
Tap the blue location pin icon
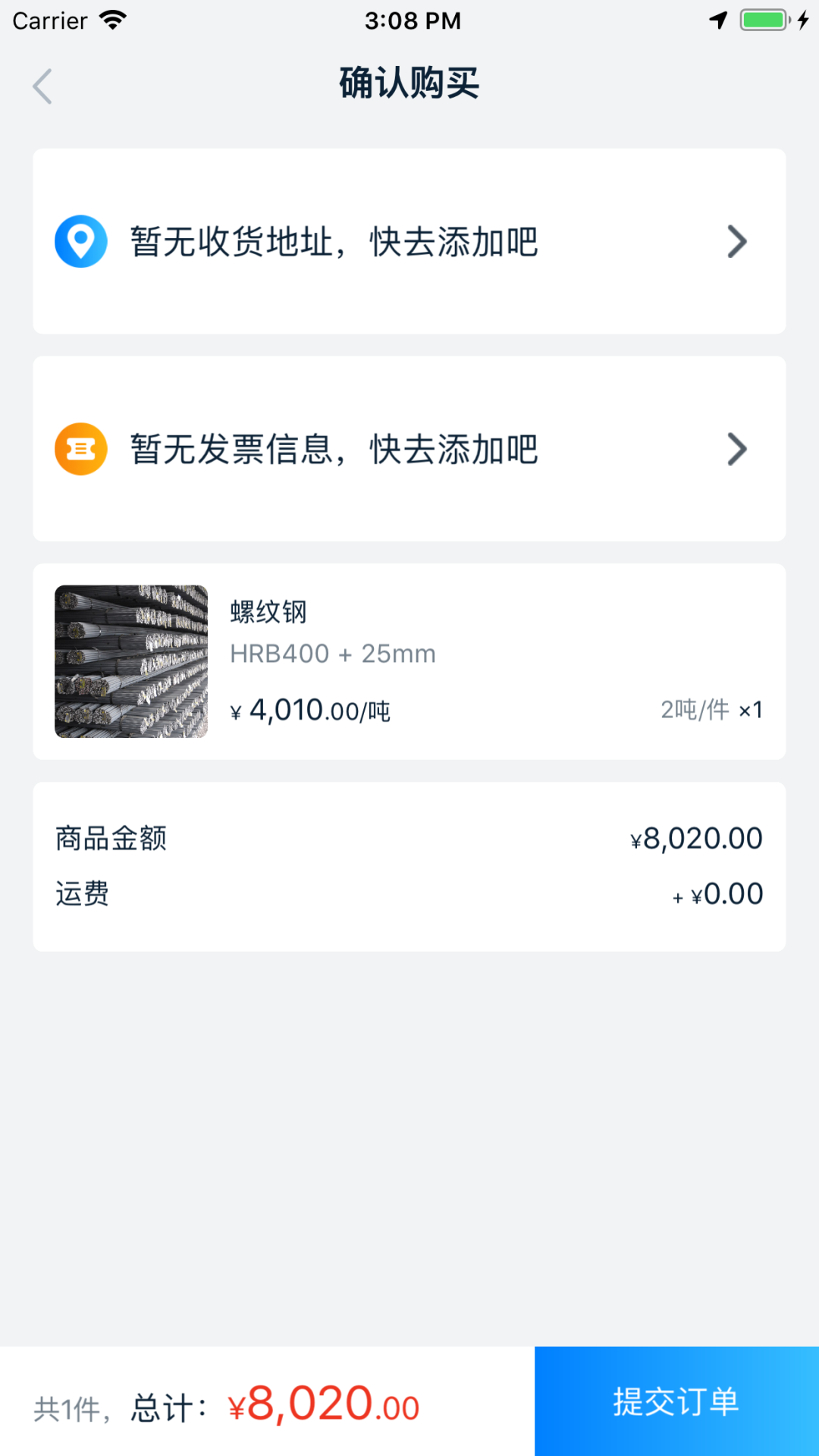[x=80, y=241]
